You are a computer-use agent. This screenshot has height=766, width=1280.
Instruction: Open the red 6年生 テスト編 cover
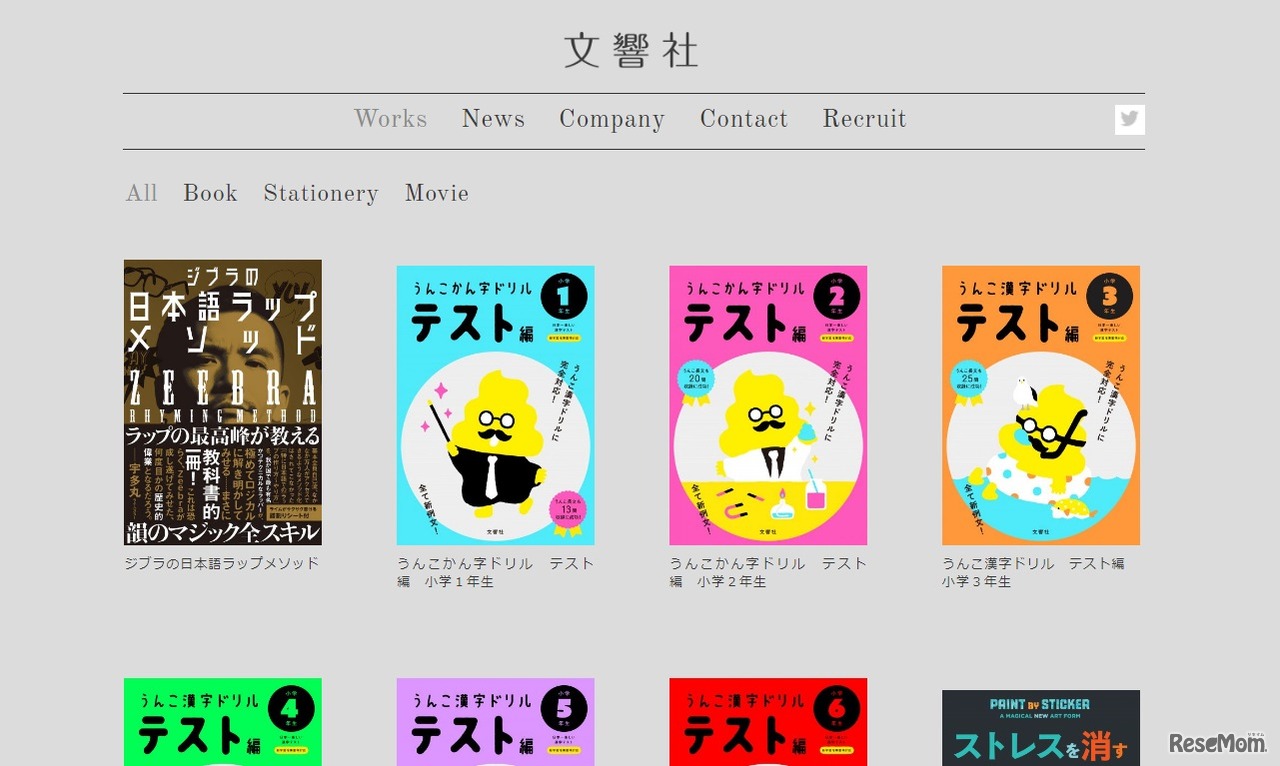point(768,722)
